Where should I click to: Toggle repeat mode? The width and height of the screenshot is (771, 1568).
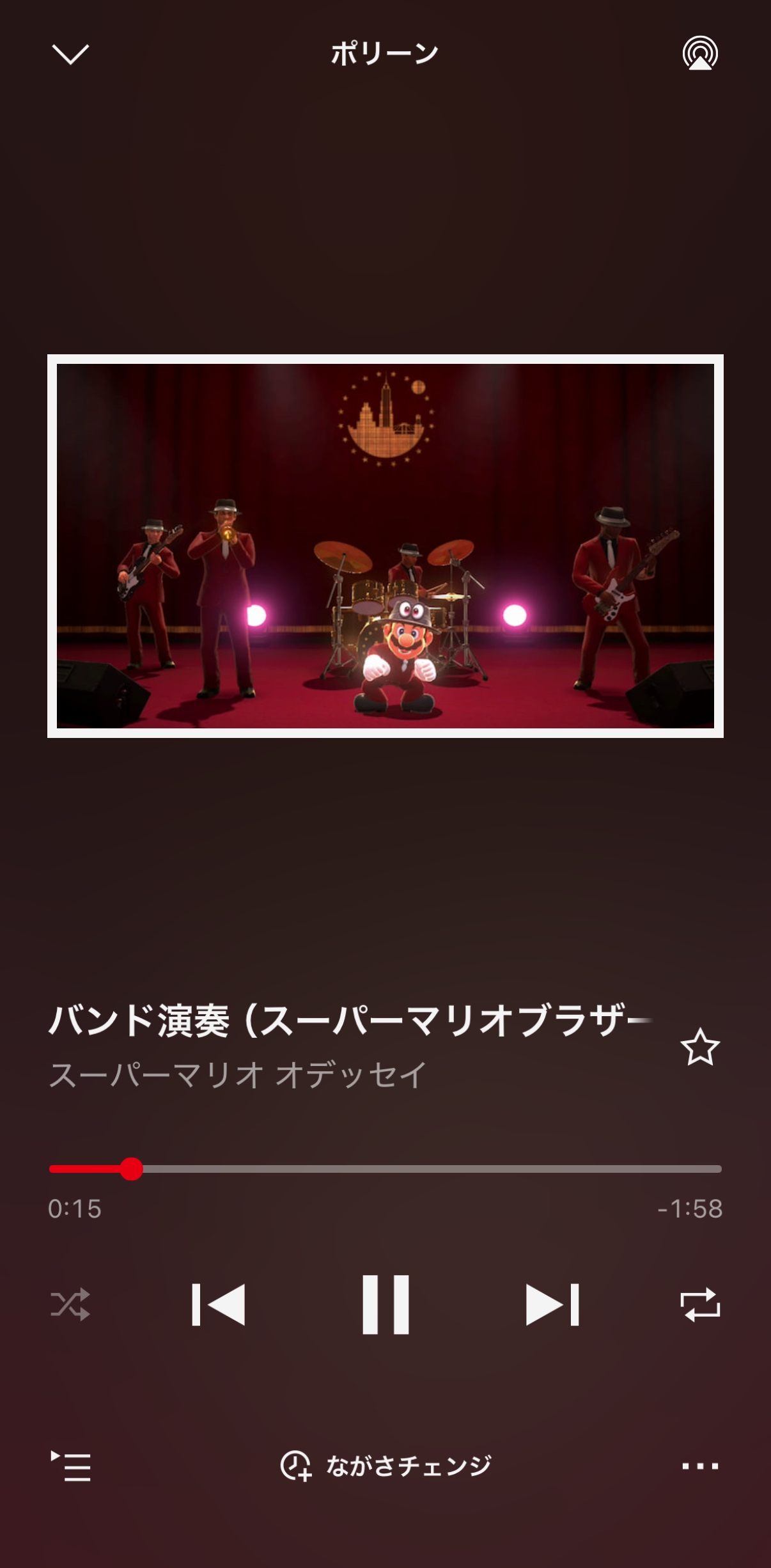pos(701,1305)
